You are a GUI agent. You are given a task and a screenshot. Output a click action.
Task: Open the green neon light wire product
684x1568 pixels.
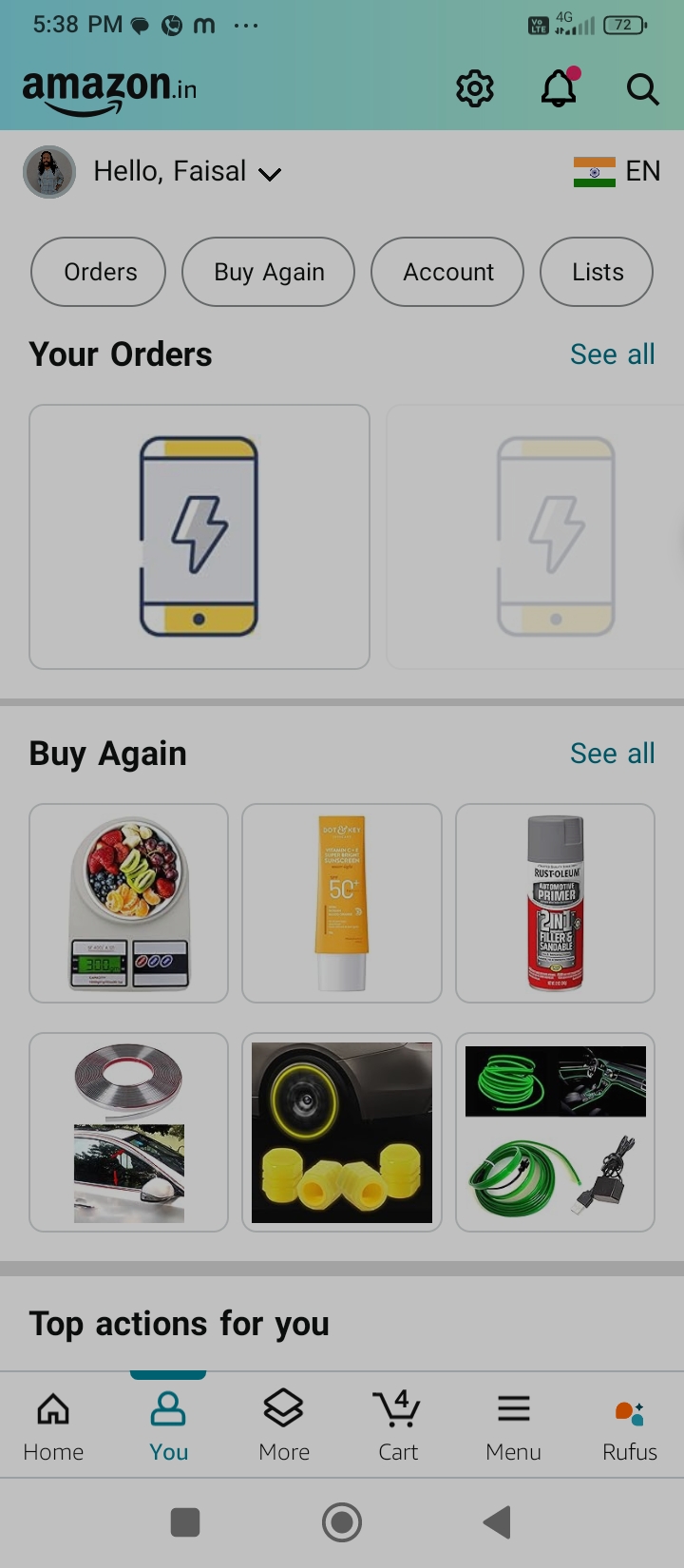(555, 1132)
